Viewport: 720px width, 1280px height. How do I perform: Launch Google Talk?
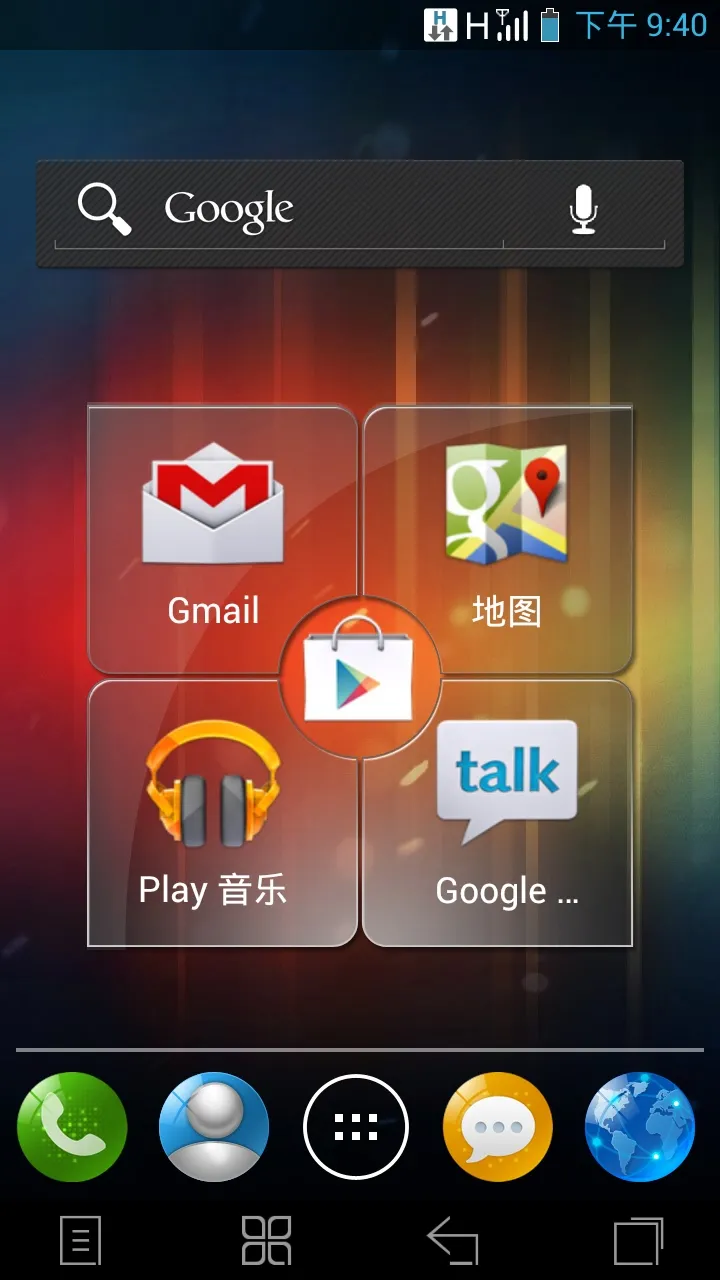pos(506,810)
